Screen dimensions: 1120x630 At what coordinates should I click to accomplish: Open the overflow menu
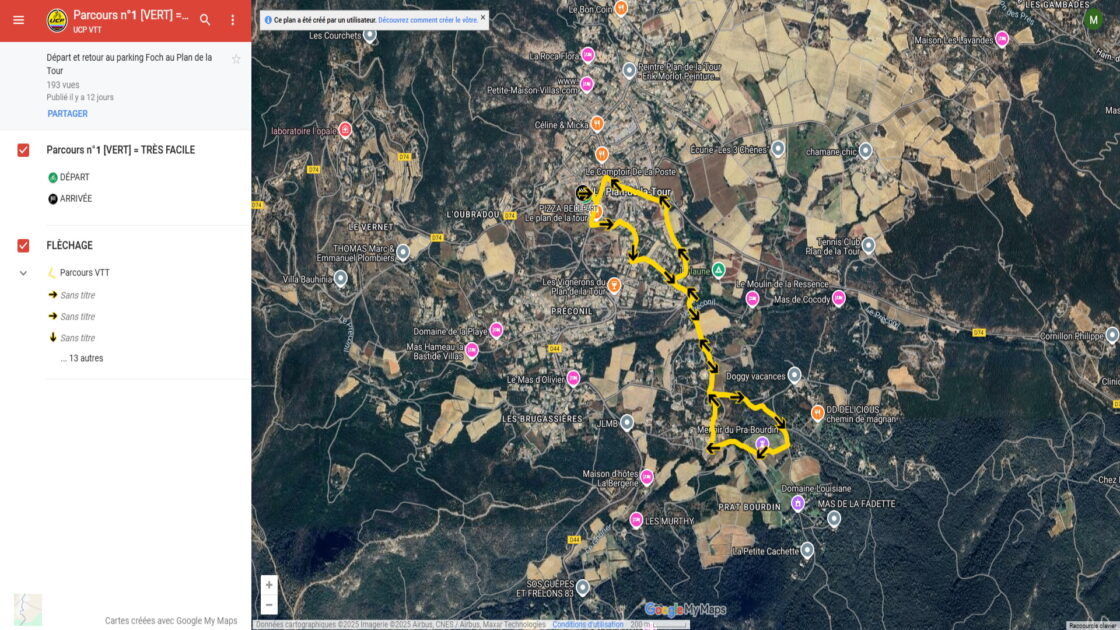coord(233,20)
